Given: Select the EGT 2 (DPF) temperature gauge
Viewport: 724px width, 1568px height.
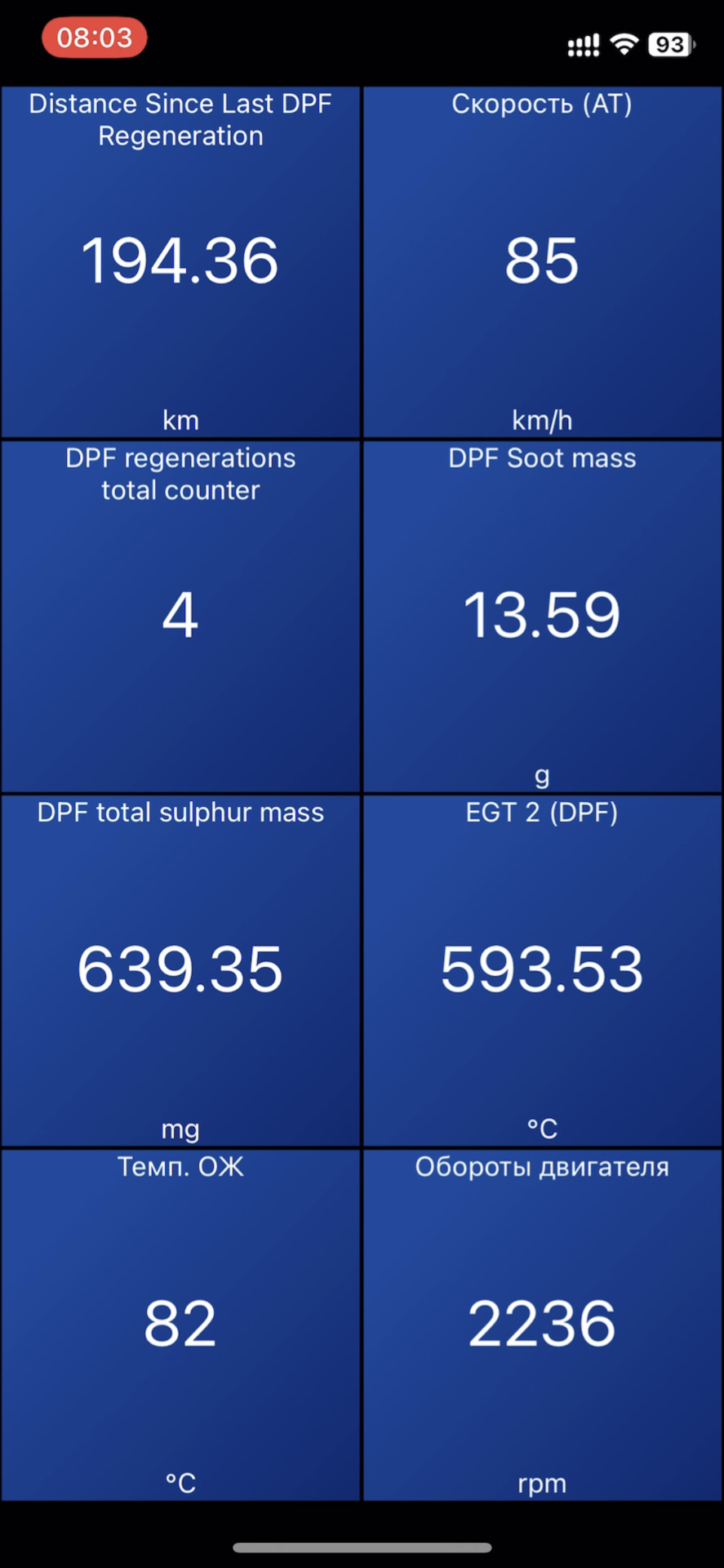Looking at the screenshot, I should 541,968.
